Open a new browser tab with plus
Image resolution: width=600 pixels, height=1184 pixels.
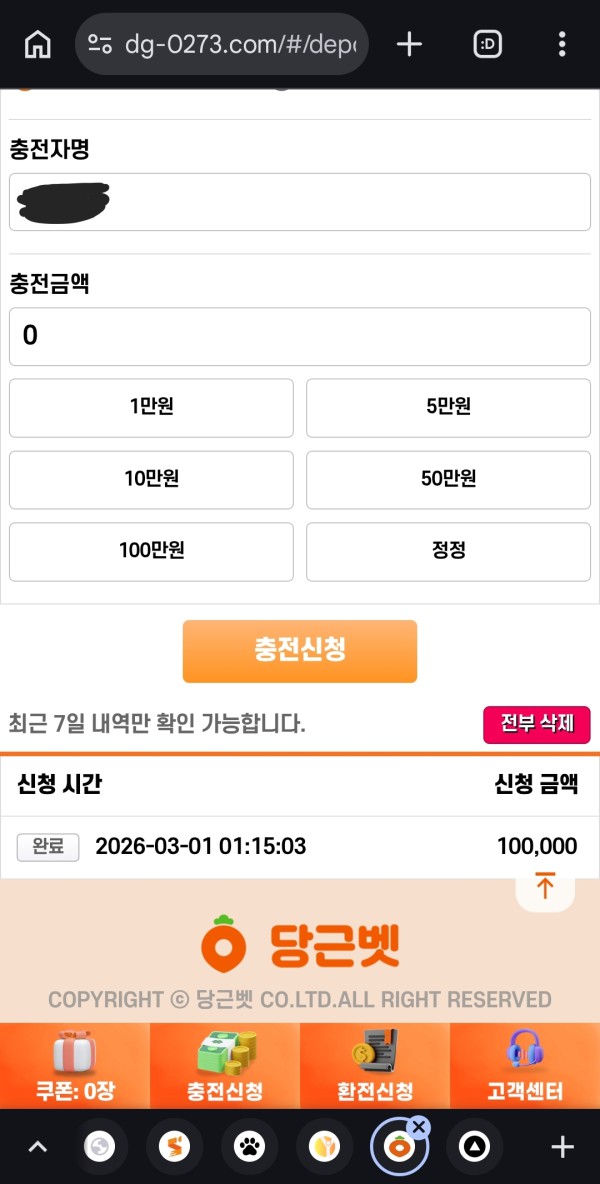tap(409, 44)
